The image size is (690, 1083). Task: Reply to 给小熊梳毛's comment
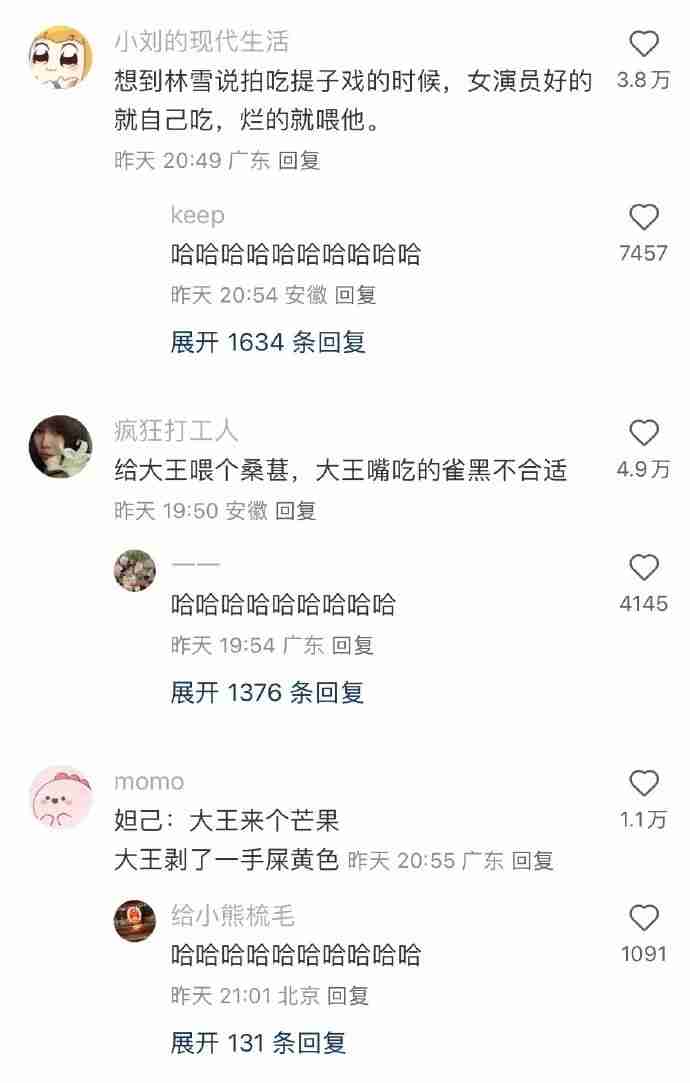tap(348, 996)
